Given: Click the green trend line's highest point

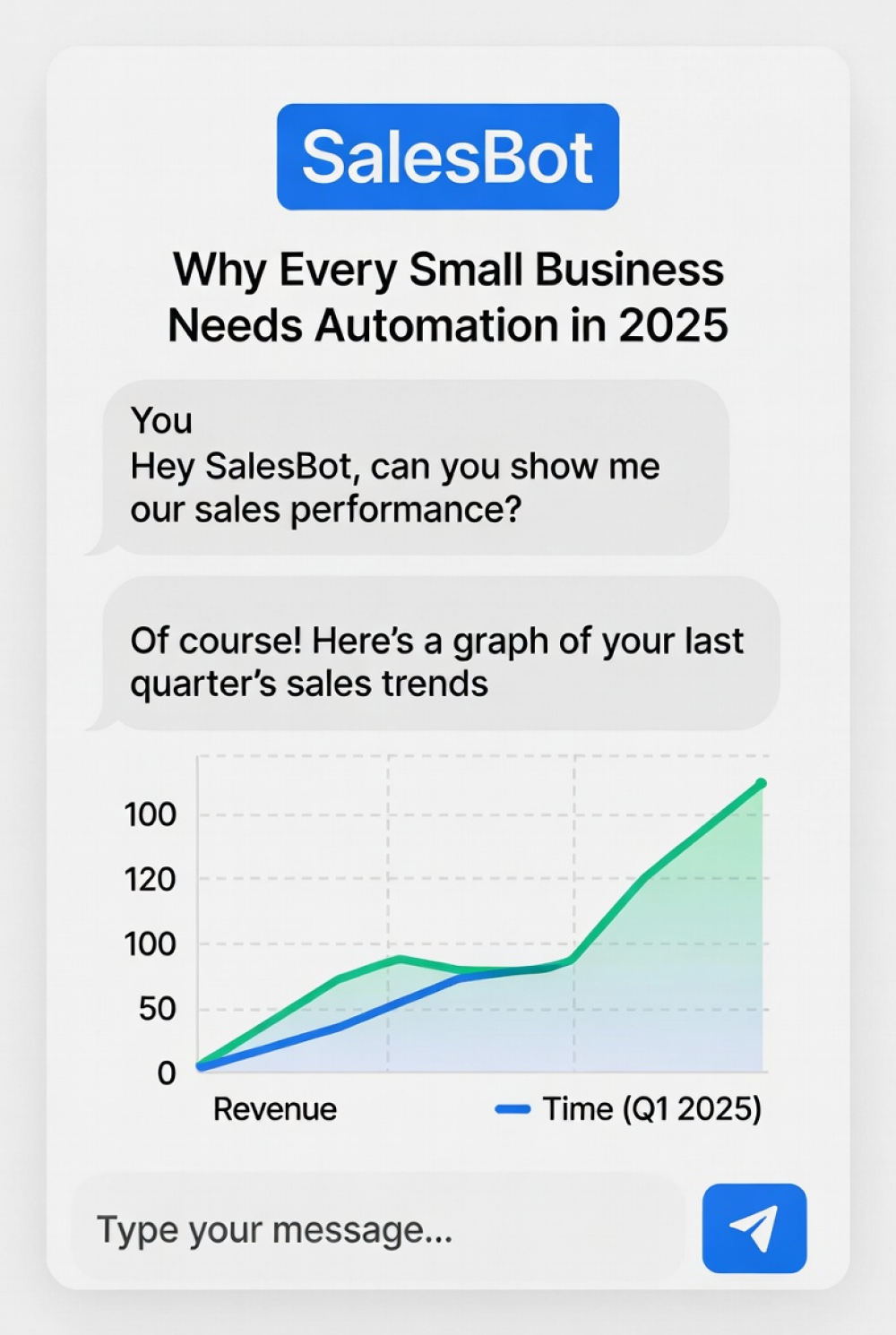Looking at the screenshot, I should coord(761,784).
